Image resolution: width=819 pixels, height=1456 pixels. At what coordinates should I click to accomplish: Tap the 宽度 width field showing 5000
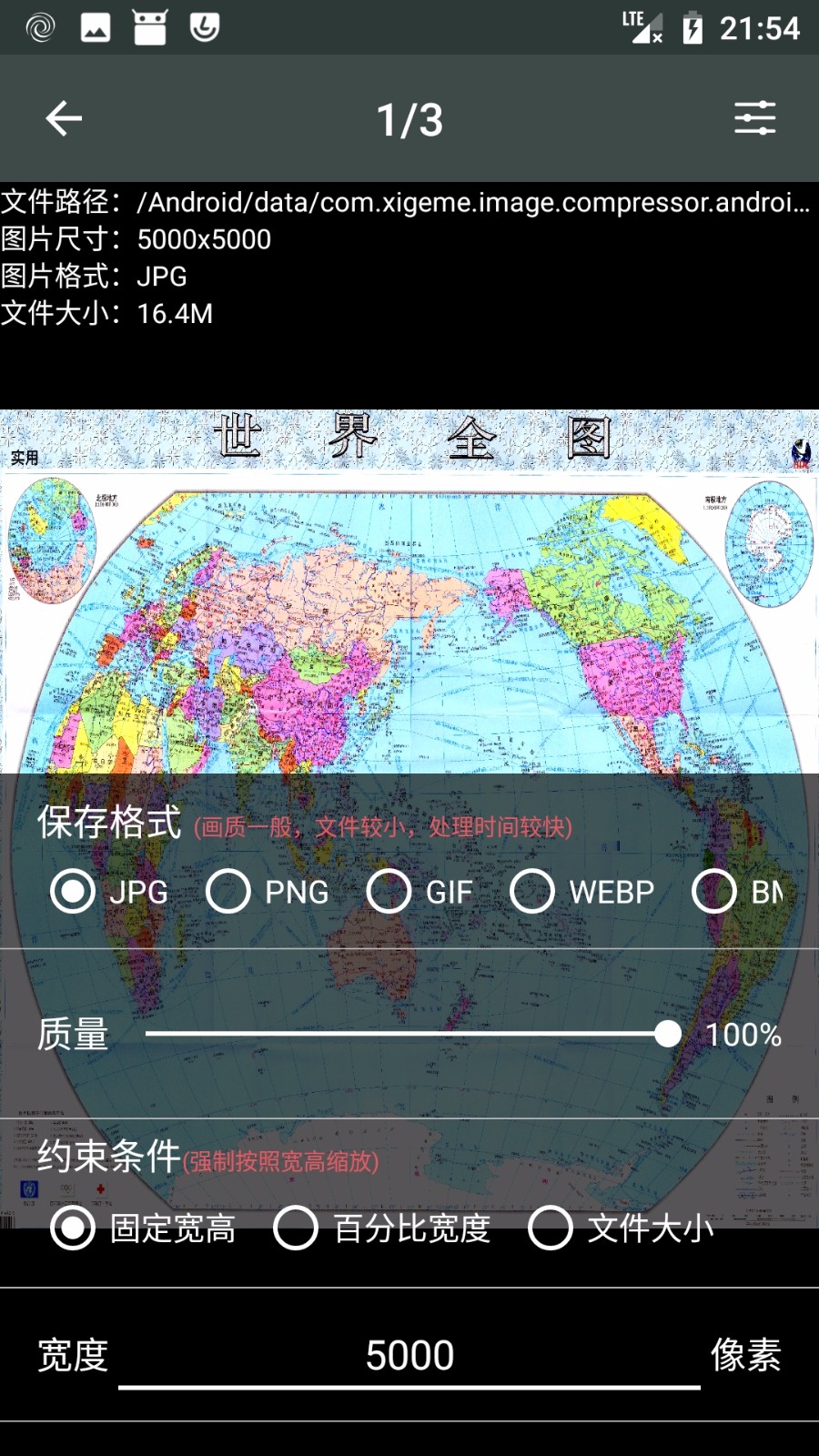[x=409, y=1356]
